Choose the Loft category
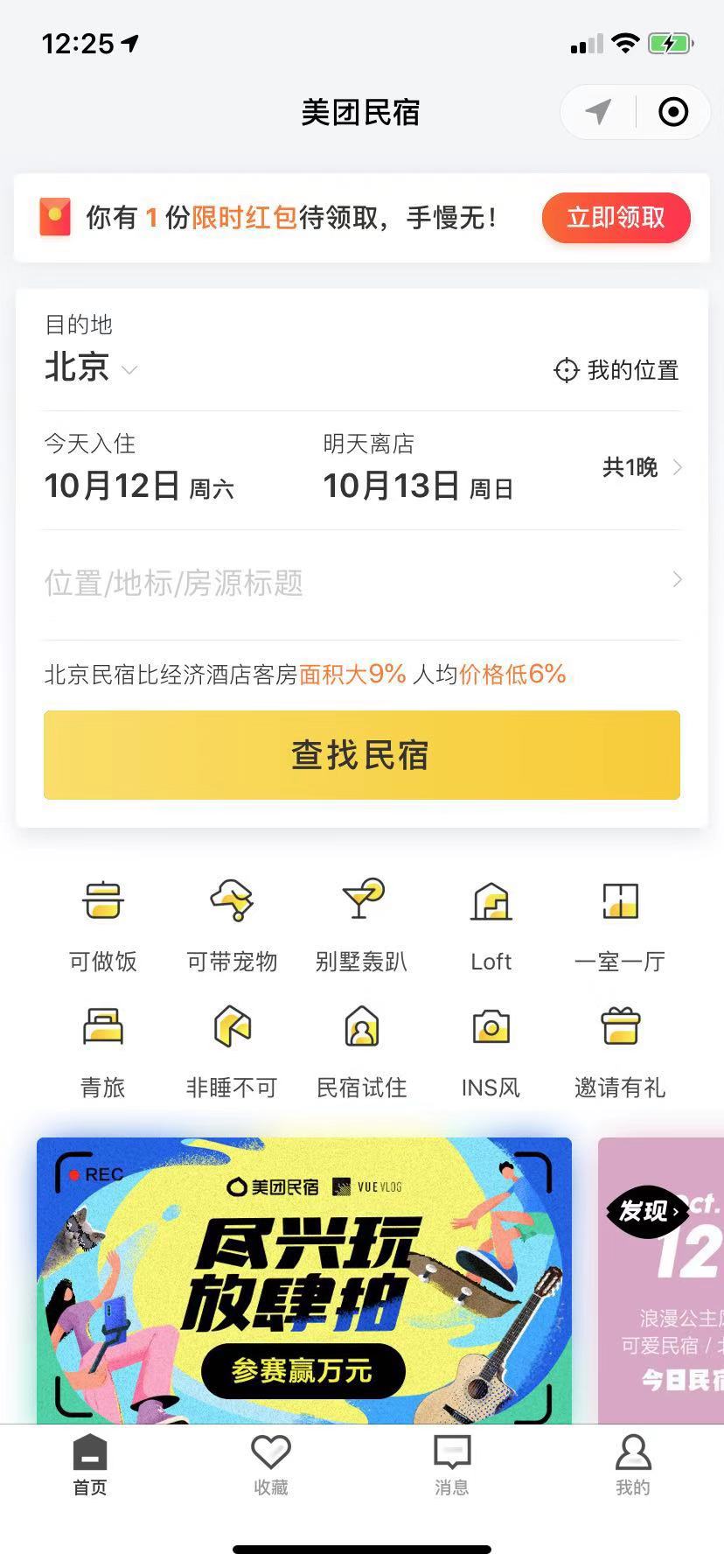 click(x=491, y=924)
